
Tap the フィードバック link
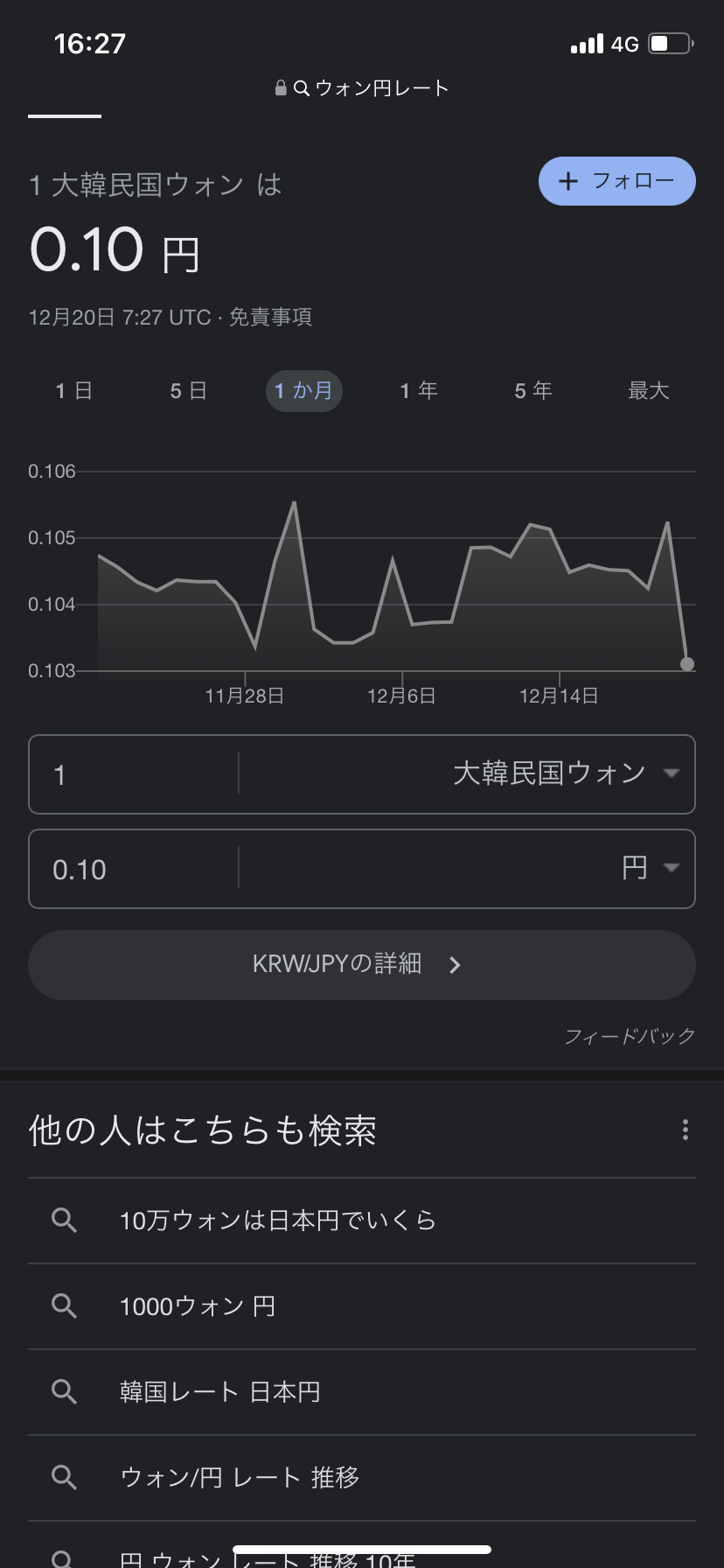(630, 1036)
